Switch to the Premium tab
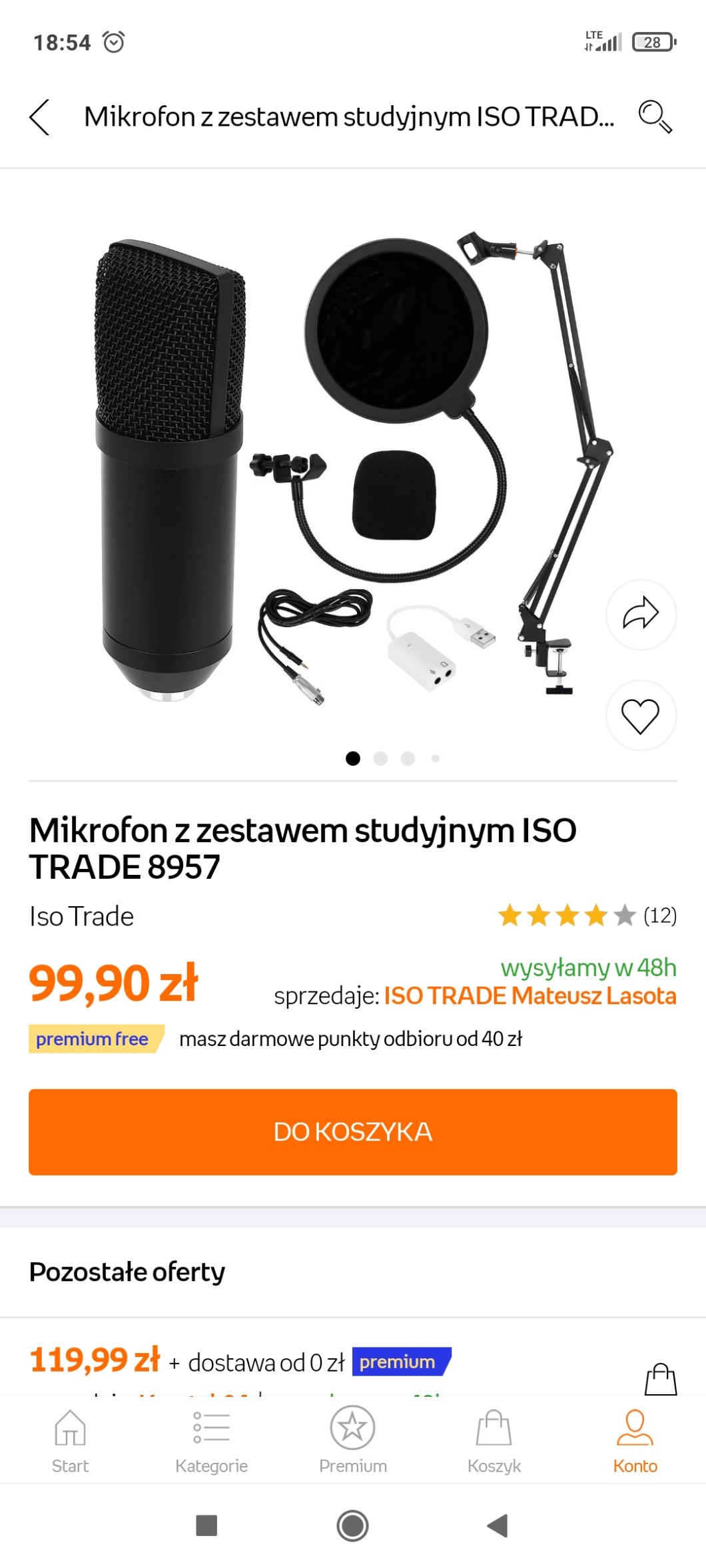Image resolution: width=706 pixels, height=1568 pixels. pos(353,1441)
